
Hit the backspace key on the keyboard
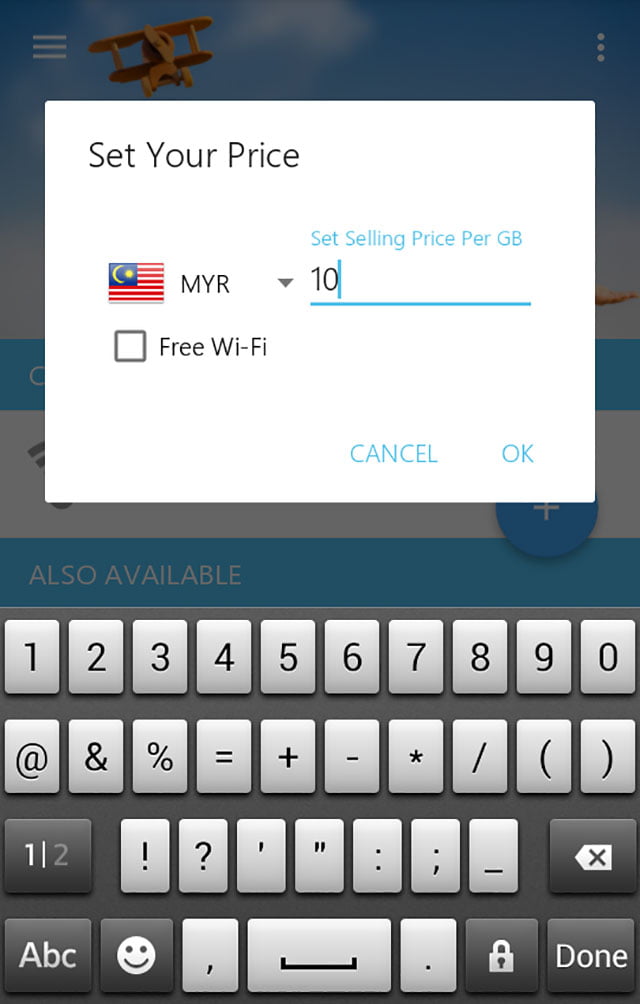click(592, 856)
